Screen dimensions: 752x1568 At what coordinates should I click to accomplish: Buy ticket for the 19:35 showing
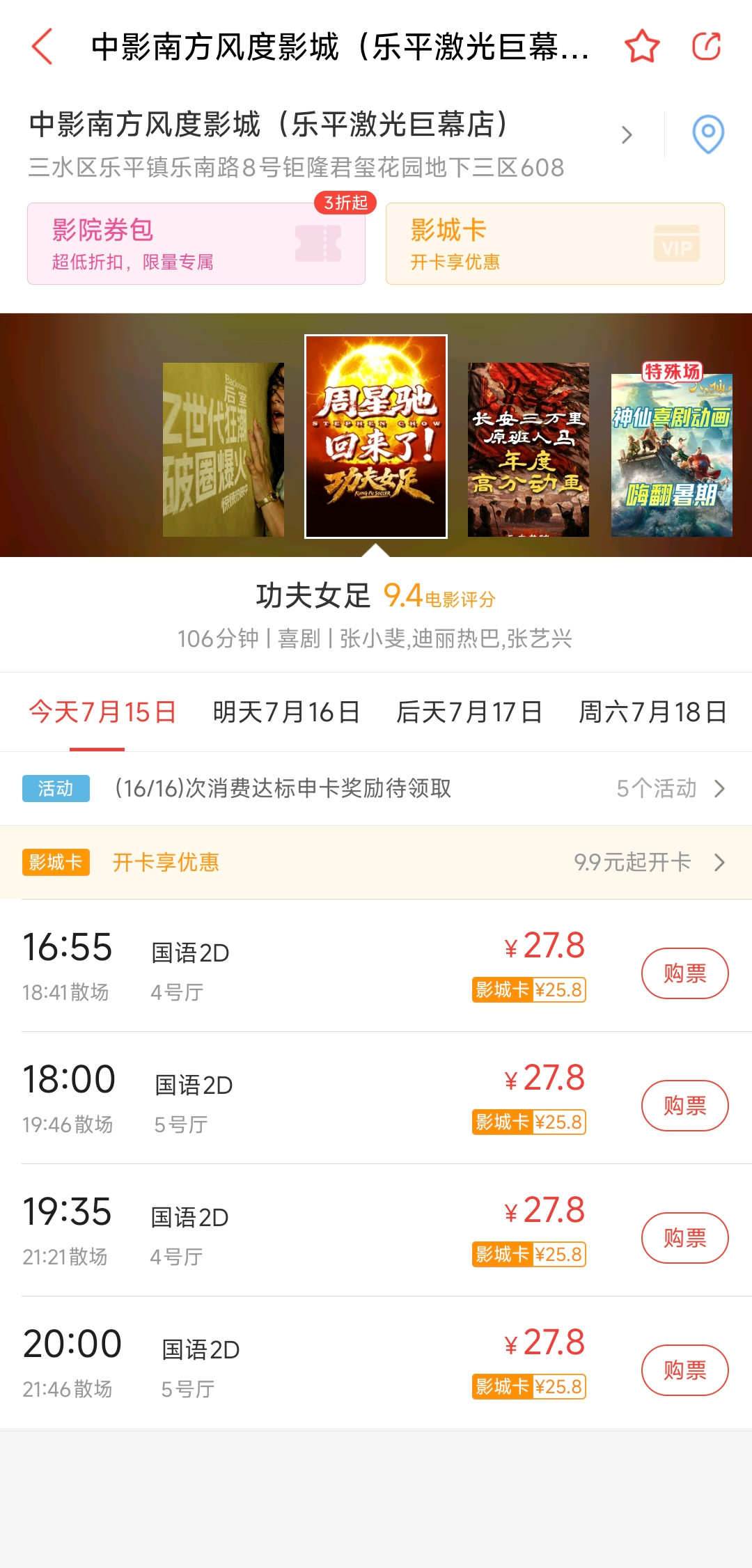click(684, 1238)
